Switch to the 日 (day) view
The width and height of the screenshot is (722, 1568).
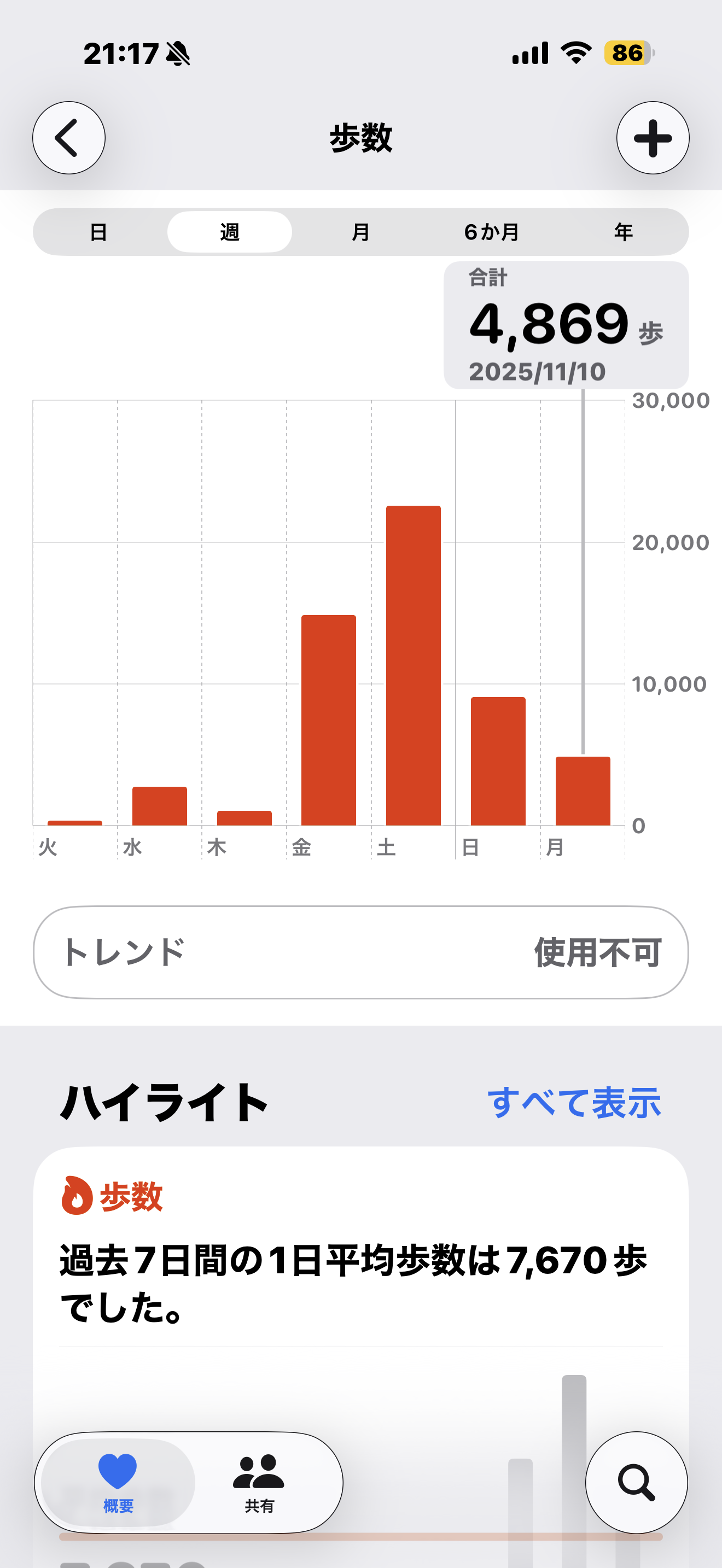pos(98,232)
